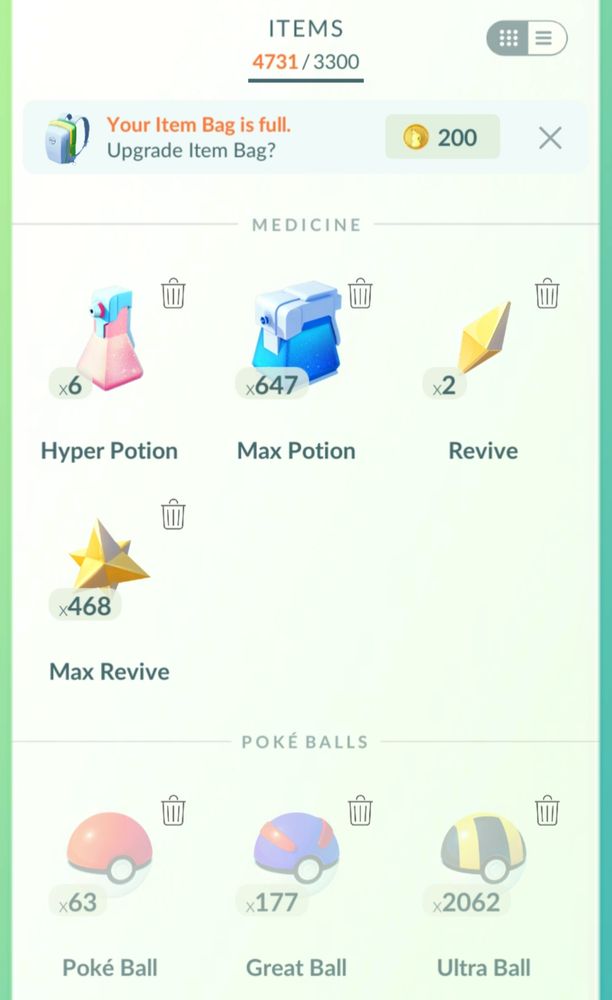This screenshot has height=1000, width=612.
Task: Dismiss the Item Bag full banner
Action: [550, 138]
